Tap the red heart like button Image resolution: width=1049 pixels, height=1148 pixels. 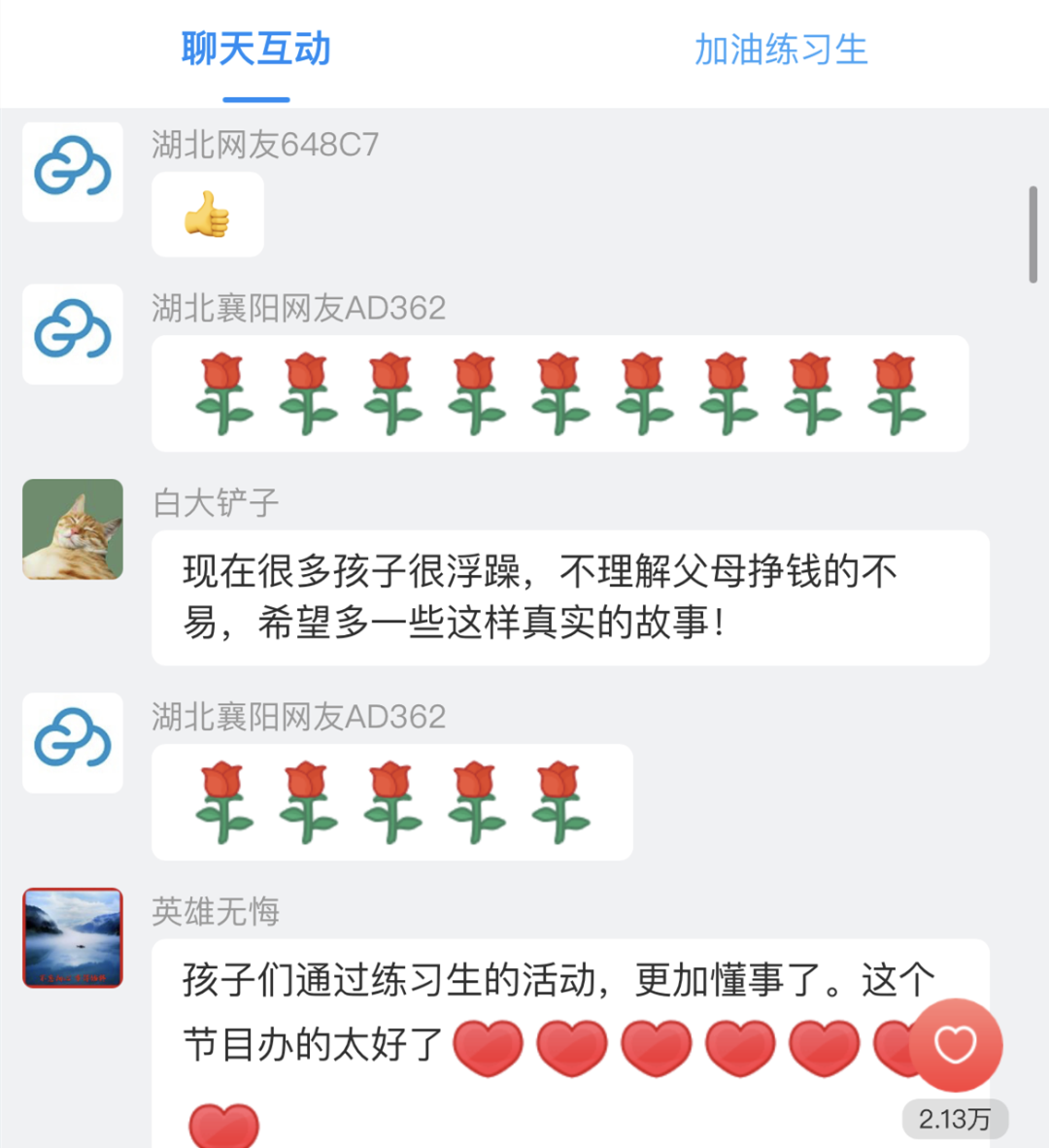[956, 1044]
